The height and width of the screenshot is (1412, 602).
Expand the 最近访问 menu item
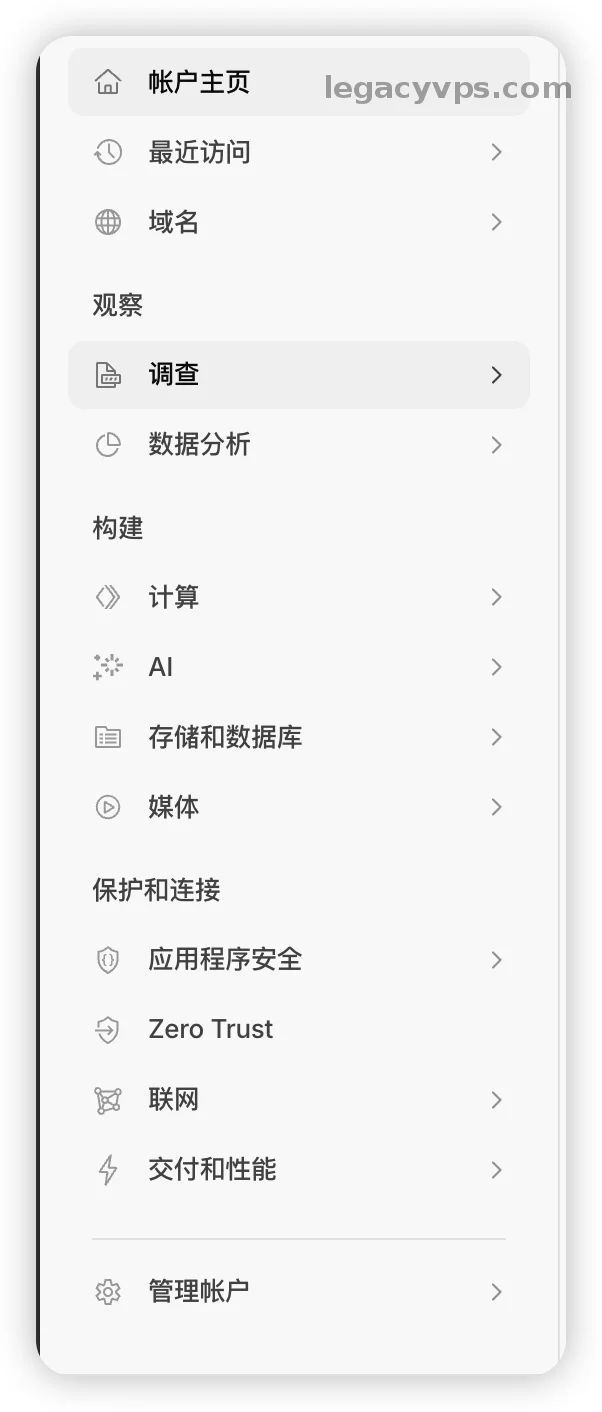[x=198, y=152]
